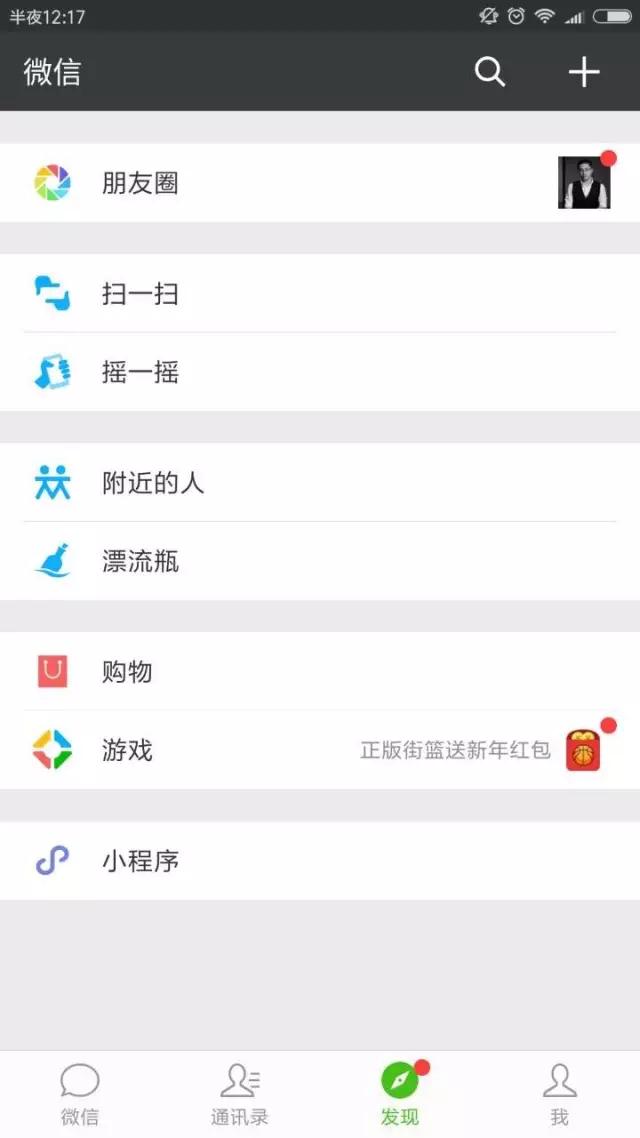Screen dimensions: 640x1138
Task: Open 摇一摇 shake feature
Action: pos(320,372)
